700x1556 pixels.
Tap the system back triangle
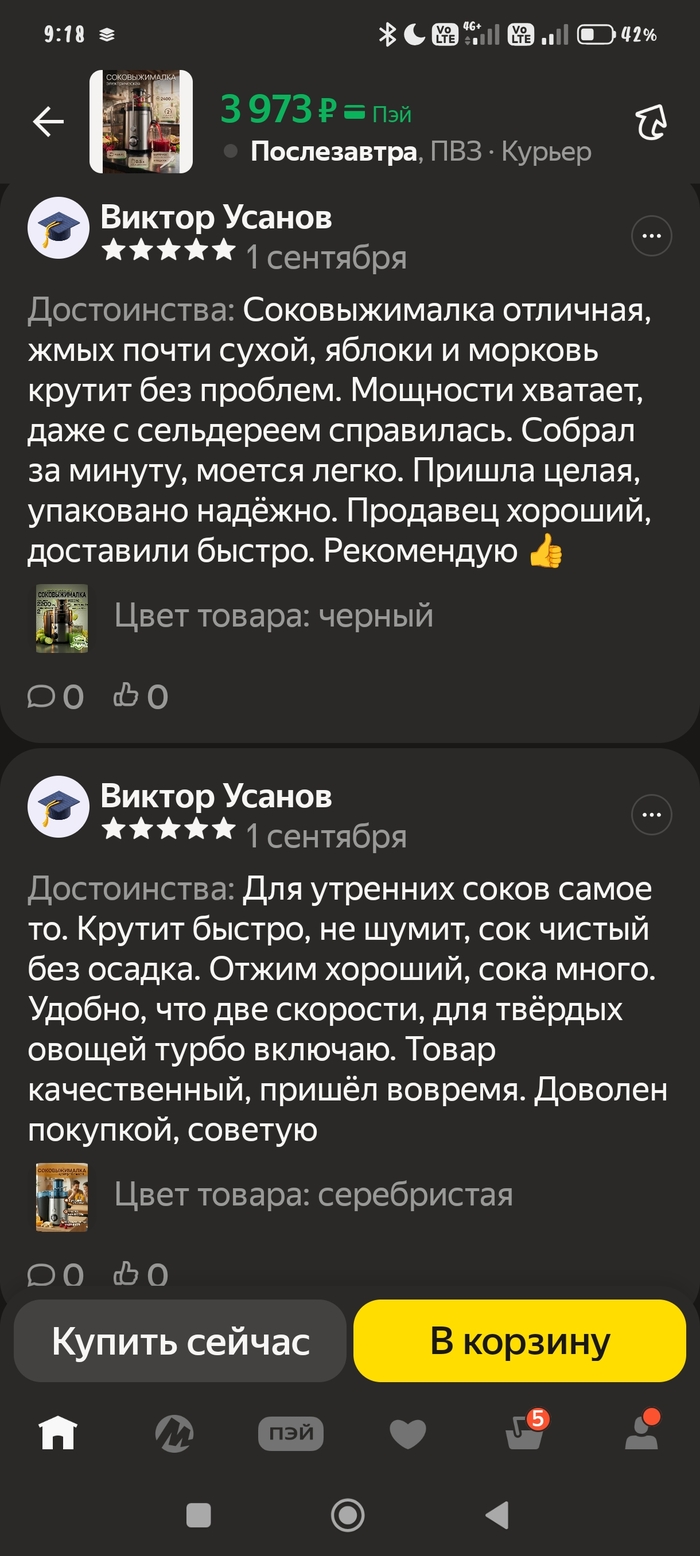pyautogui.click(x=497, y=1515)
